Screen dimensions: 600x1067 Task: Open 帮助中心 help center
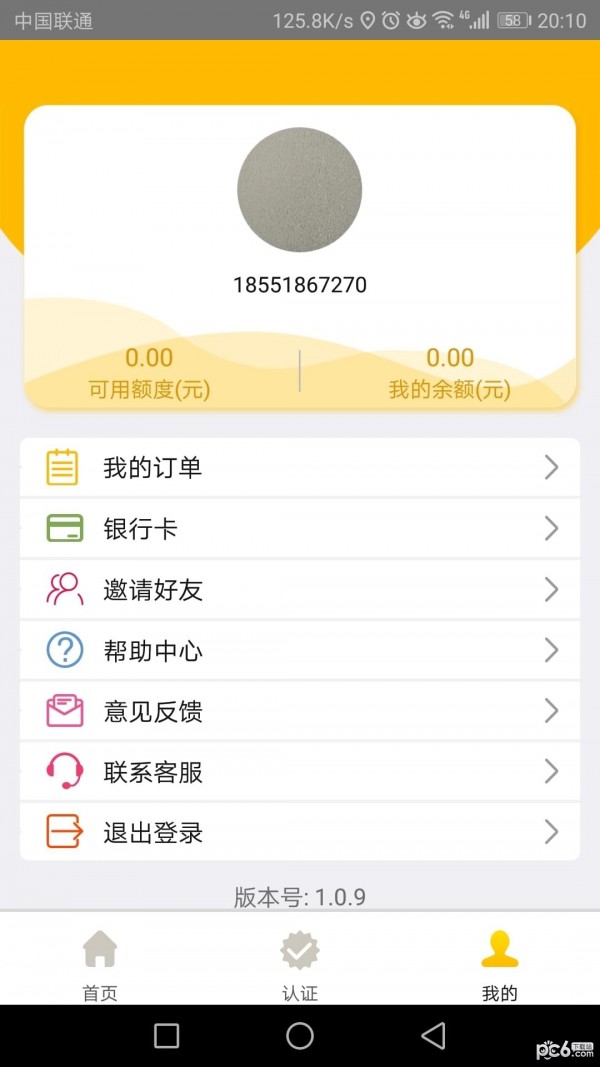300,650
